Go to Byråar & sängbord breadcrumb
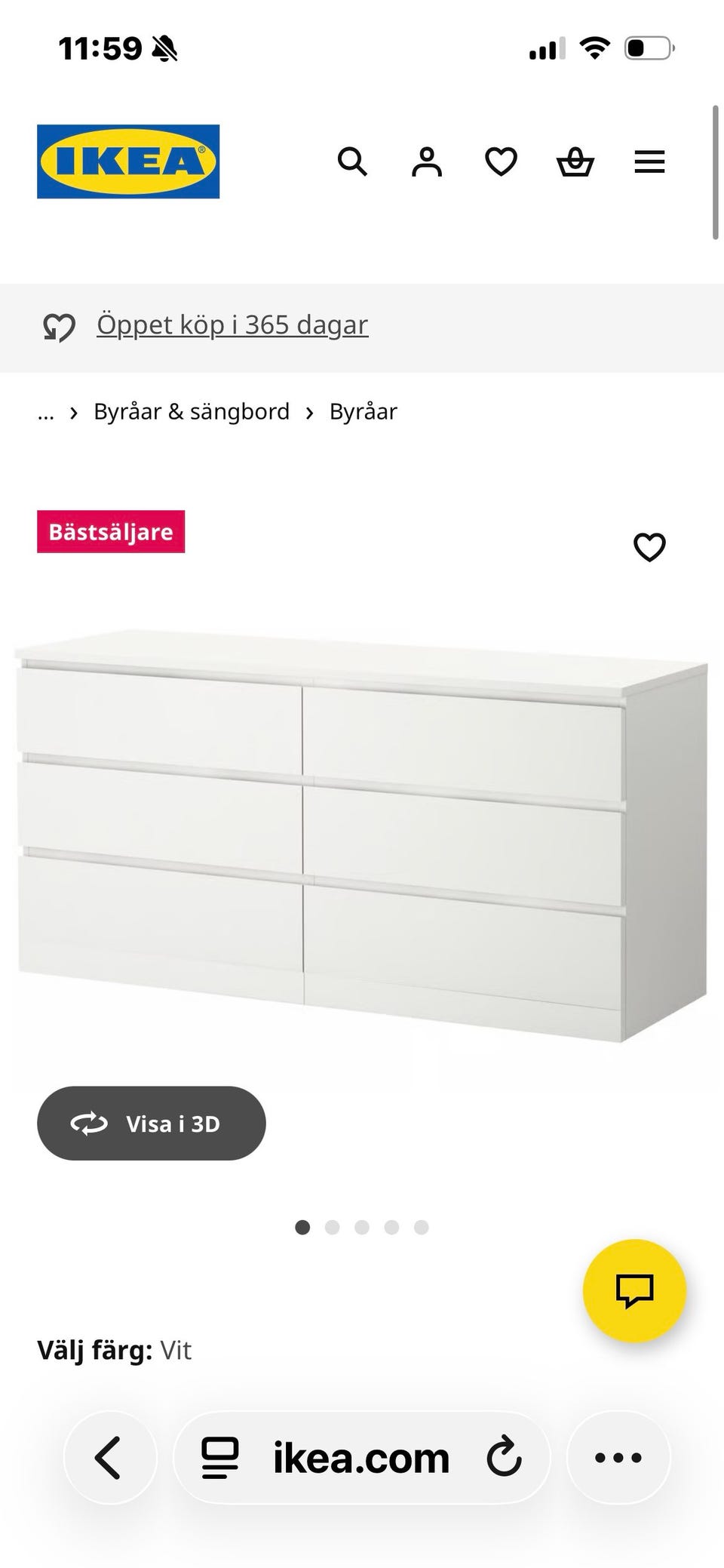The image size is (724, 1568). pos(192,412)
